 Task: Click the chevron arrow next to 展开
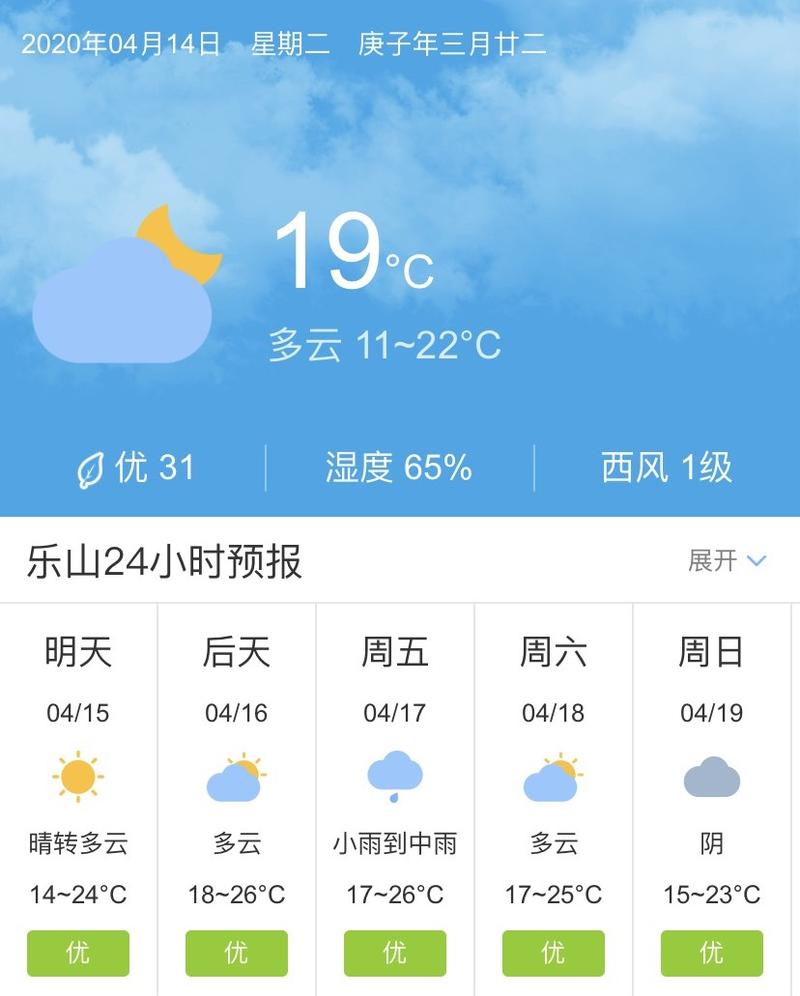755,562
